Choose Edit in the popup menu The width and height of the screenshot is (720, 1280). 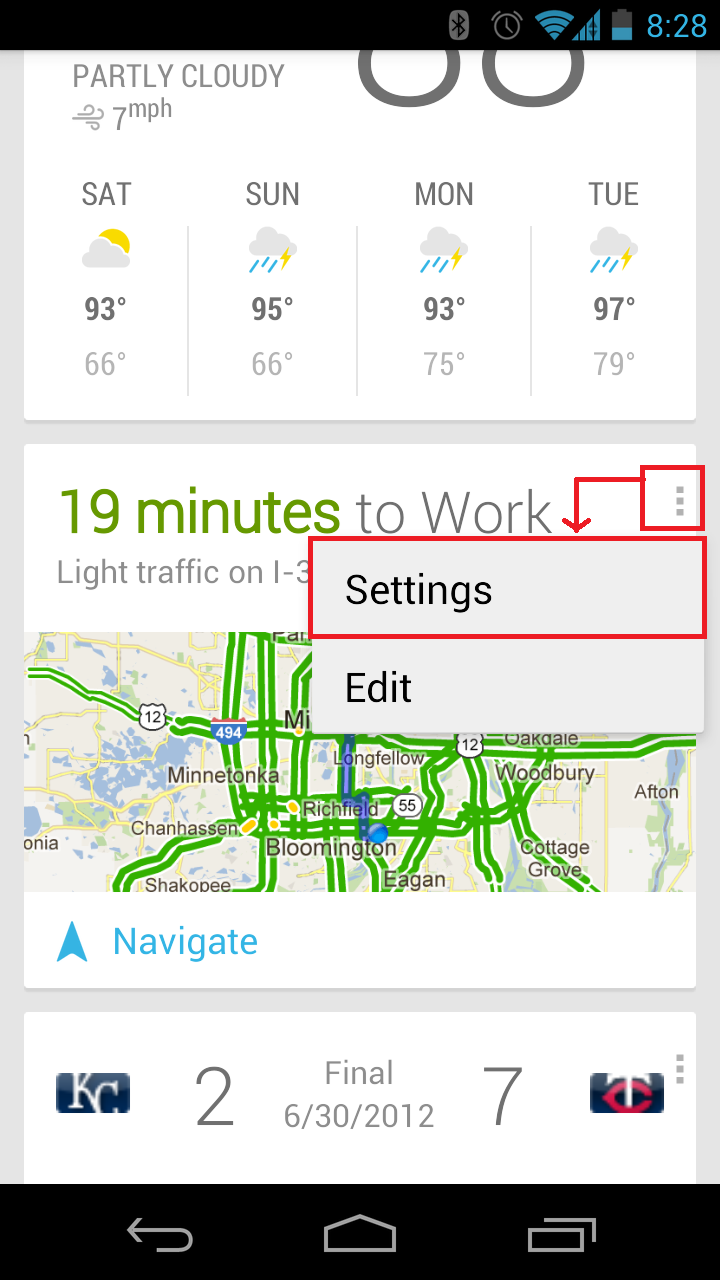[508, 687]
